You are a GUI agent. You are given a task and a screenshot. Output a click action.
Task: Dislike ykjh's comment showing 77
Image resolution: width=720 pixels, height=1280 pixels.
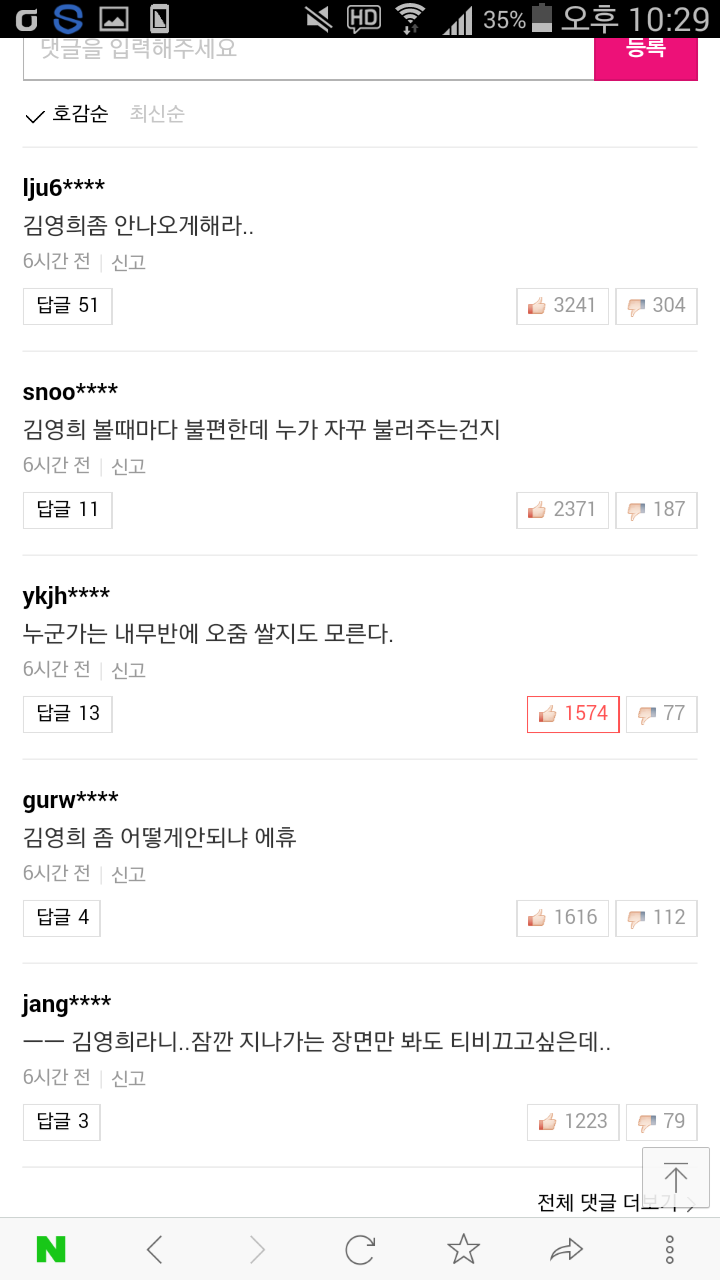point(661,714)
